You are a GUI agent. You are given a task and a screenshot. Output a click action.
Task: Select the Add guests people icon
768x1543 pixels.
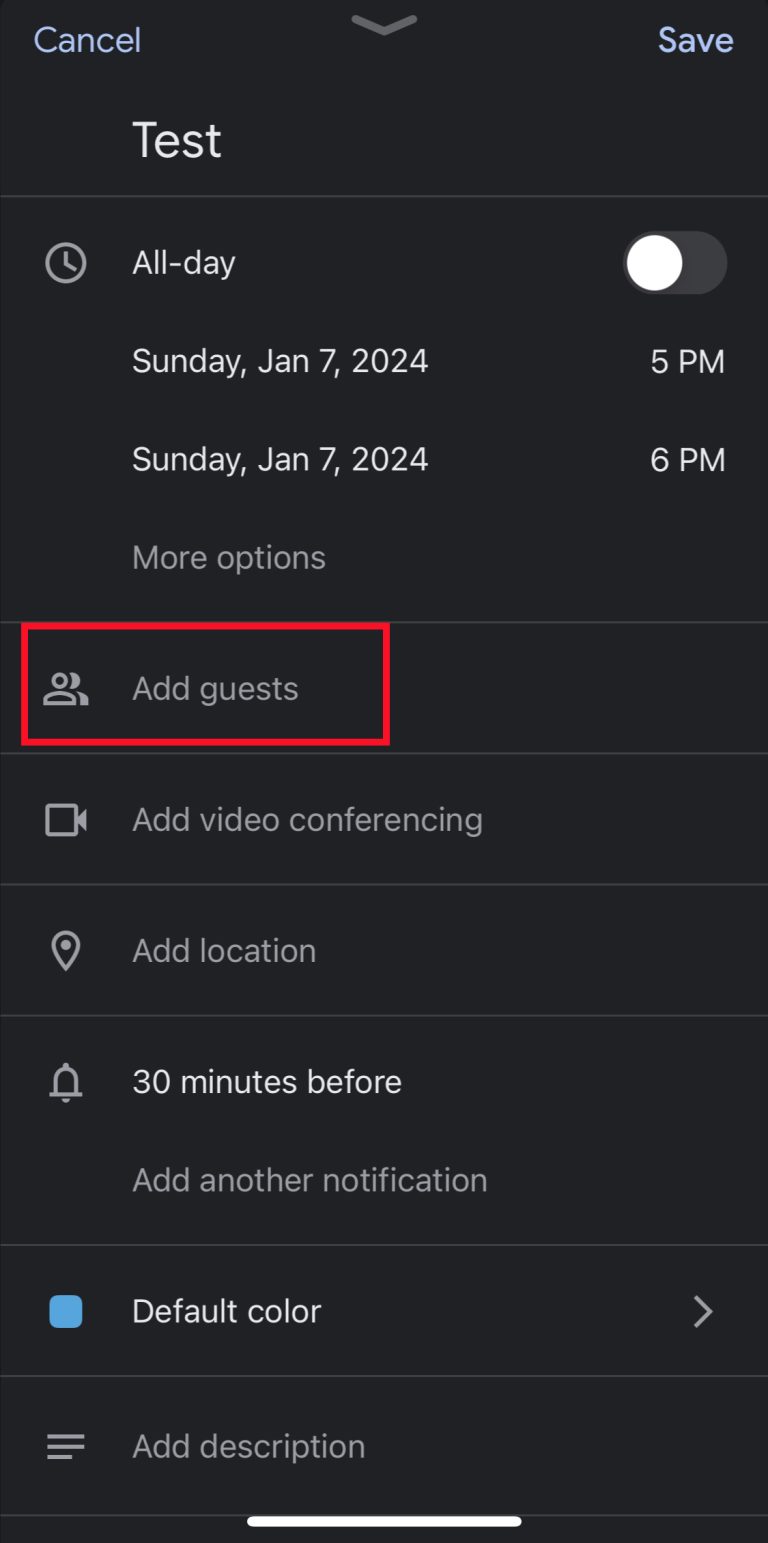point(65,687)
